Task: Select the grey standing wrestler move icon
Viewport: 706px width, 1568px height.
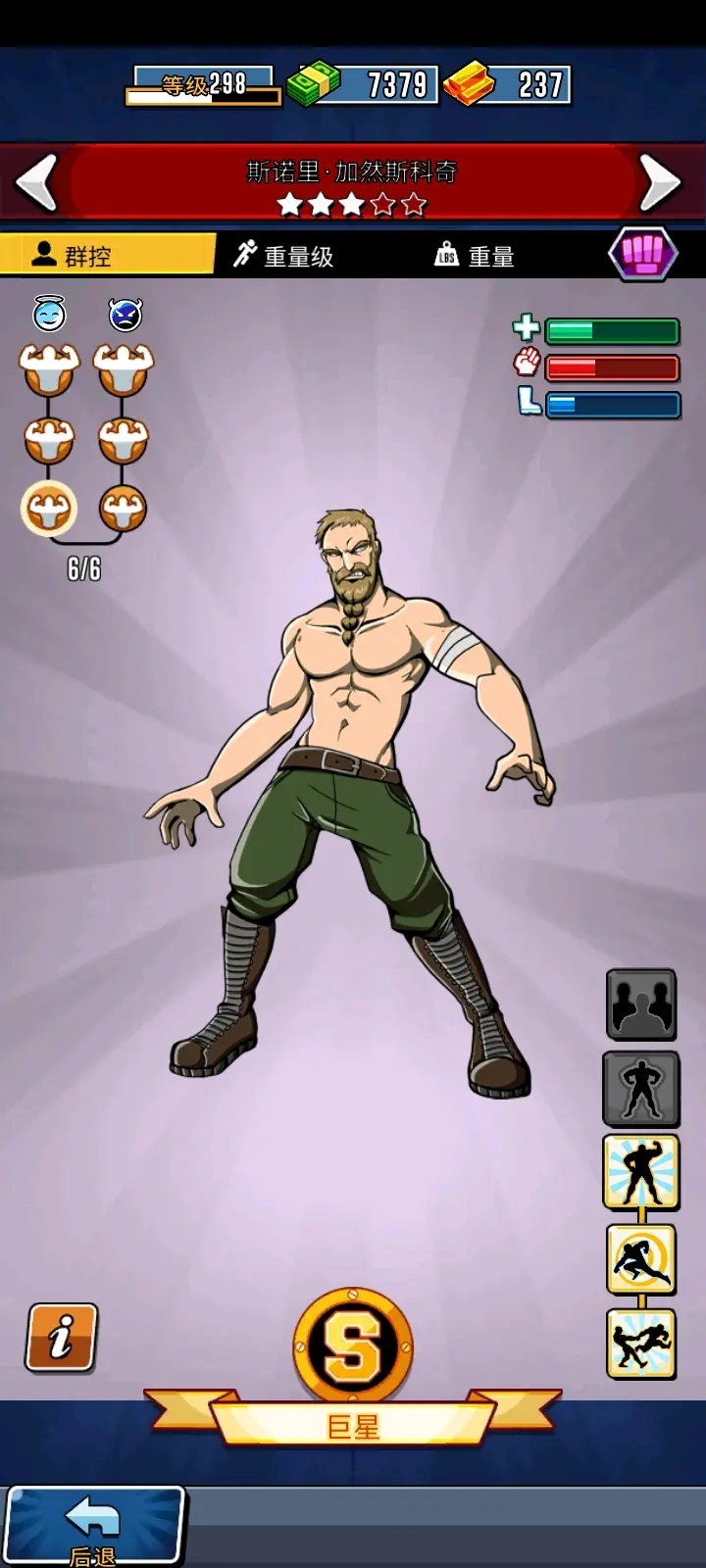Action: [x=641, y=1088]
